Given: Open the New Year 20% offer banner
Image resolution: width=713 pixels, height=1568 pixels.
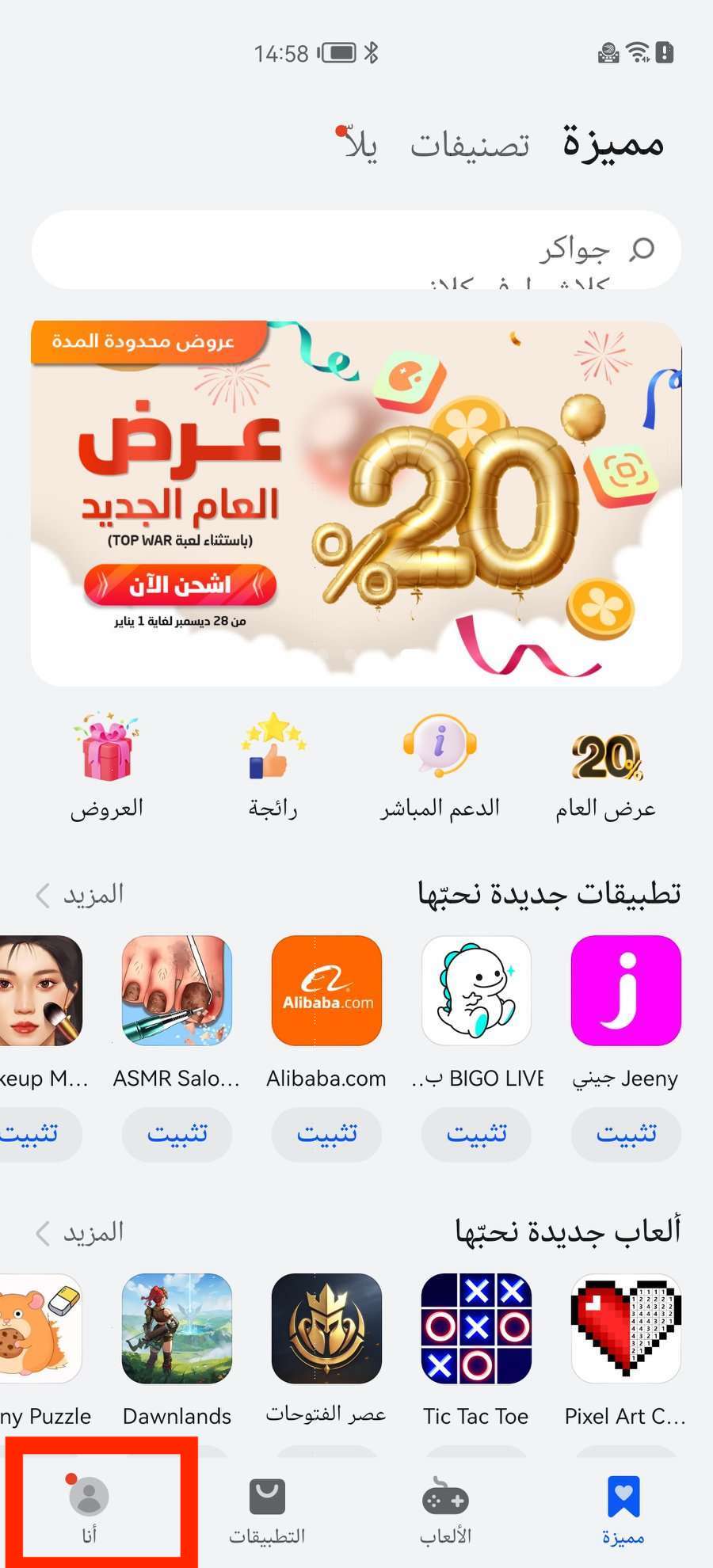Looking at the screenshot, I should point(356,503).
